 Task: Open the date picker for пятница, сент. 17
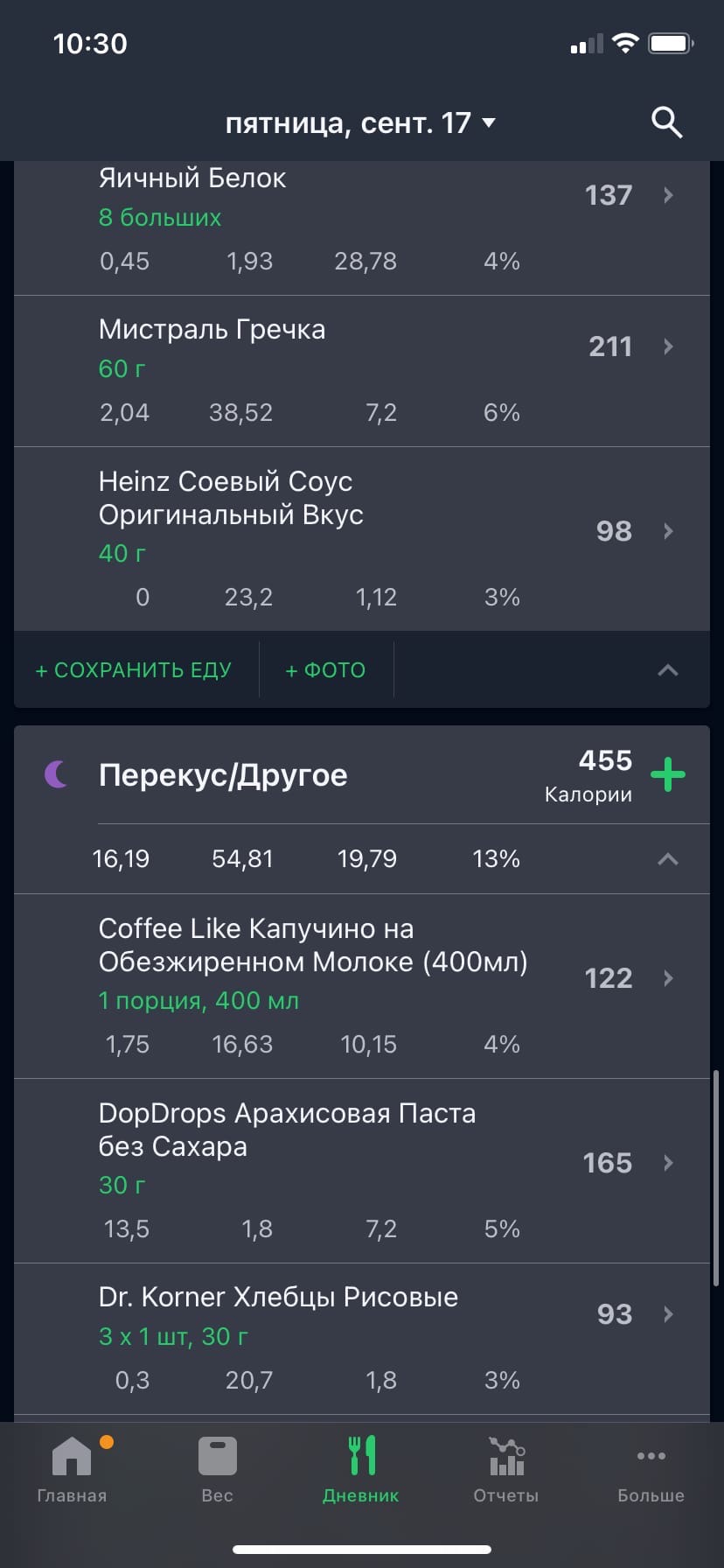point(361,122)
